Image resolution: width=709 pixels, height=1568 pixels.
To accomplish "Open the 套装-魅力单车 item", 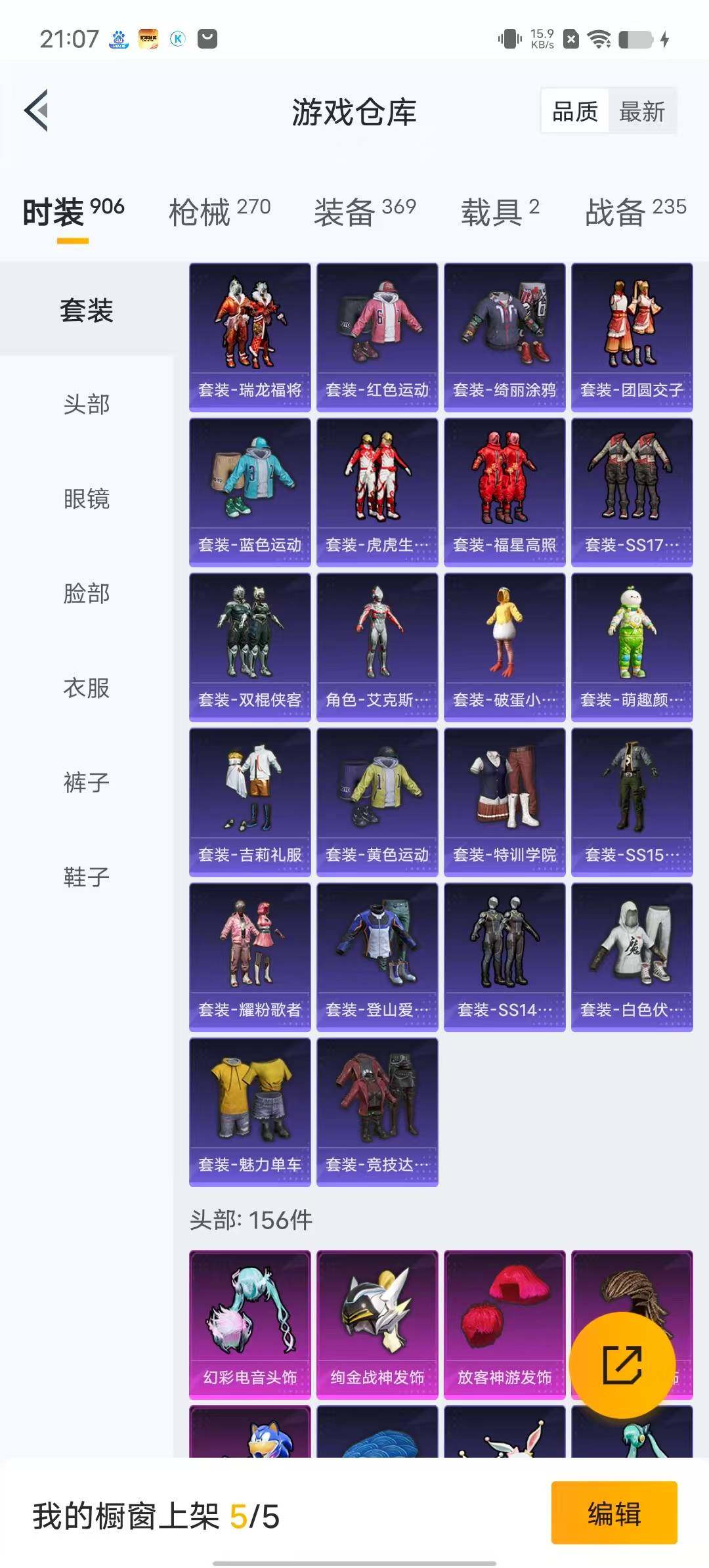I will pyautogui.click(x=250, y=1112).
